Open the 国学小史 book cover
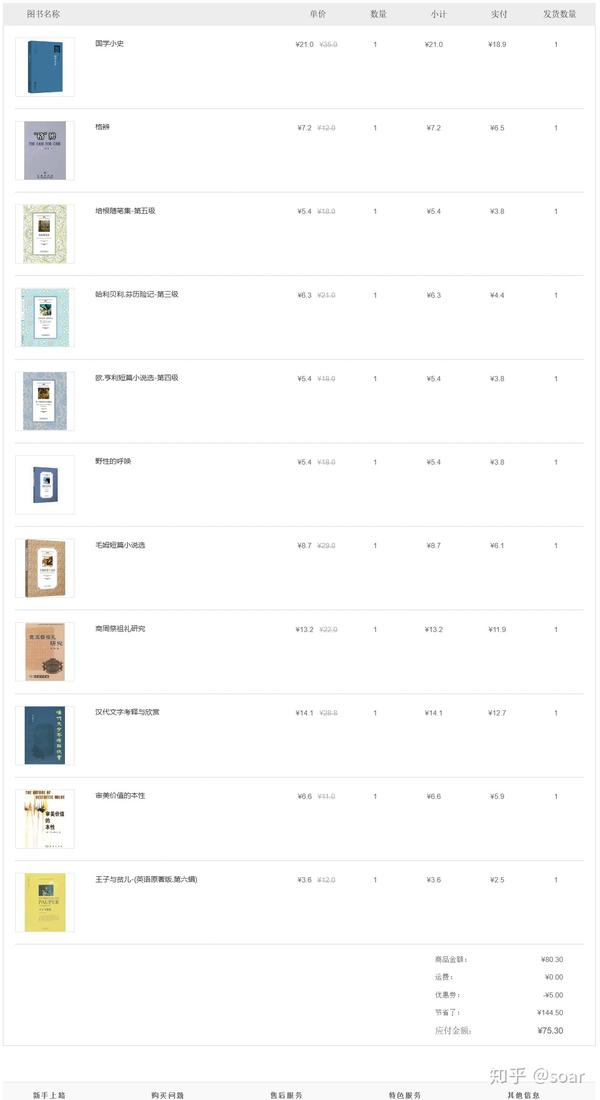Screen dimensions: 600x1100 [45, 67]
